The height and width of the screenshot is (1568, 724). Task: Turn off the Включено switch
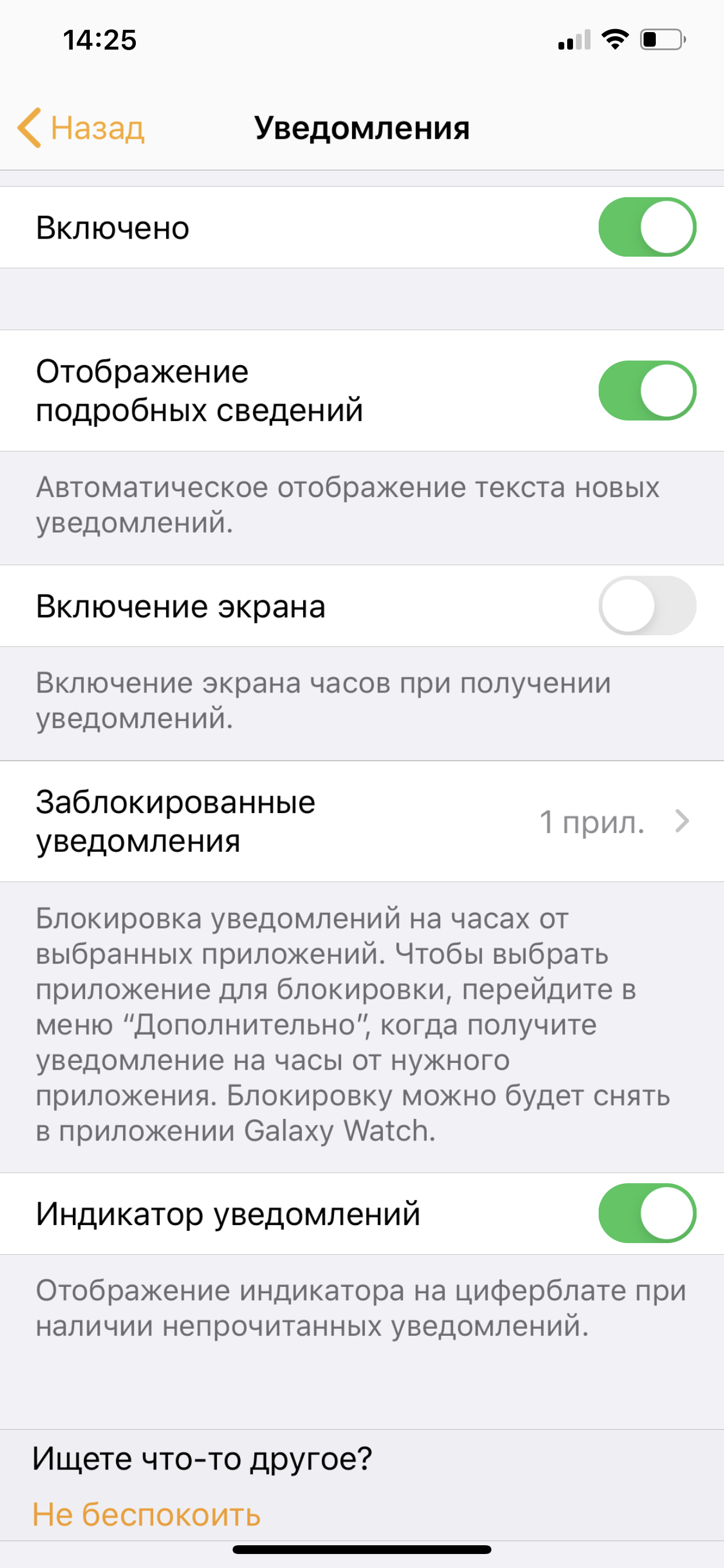(x=646, y=227)
